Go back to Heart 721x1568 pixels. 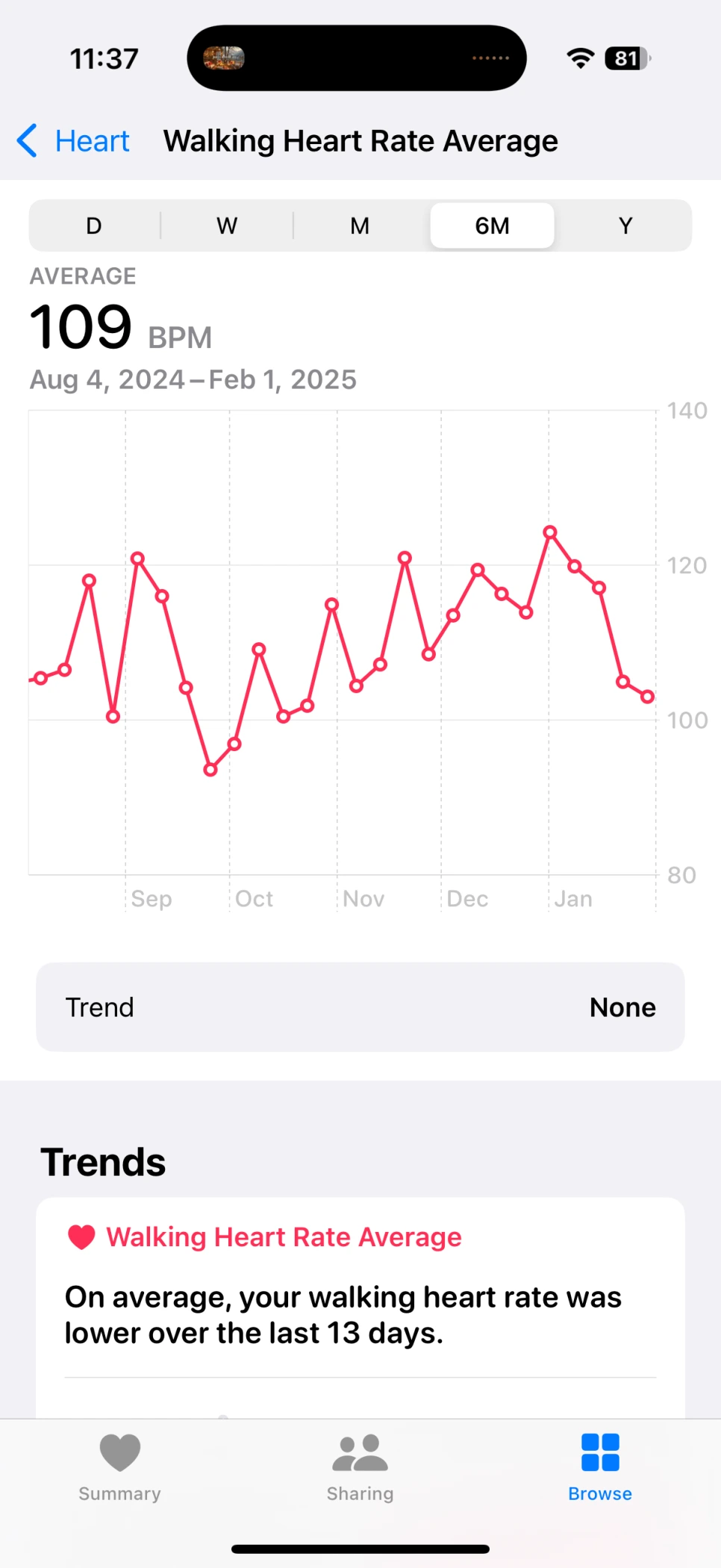pyautogui.click(x=75, y=141)
